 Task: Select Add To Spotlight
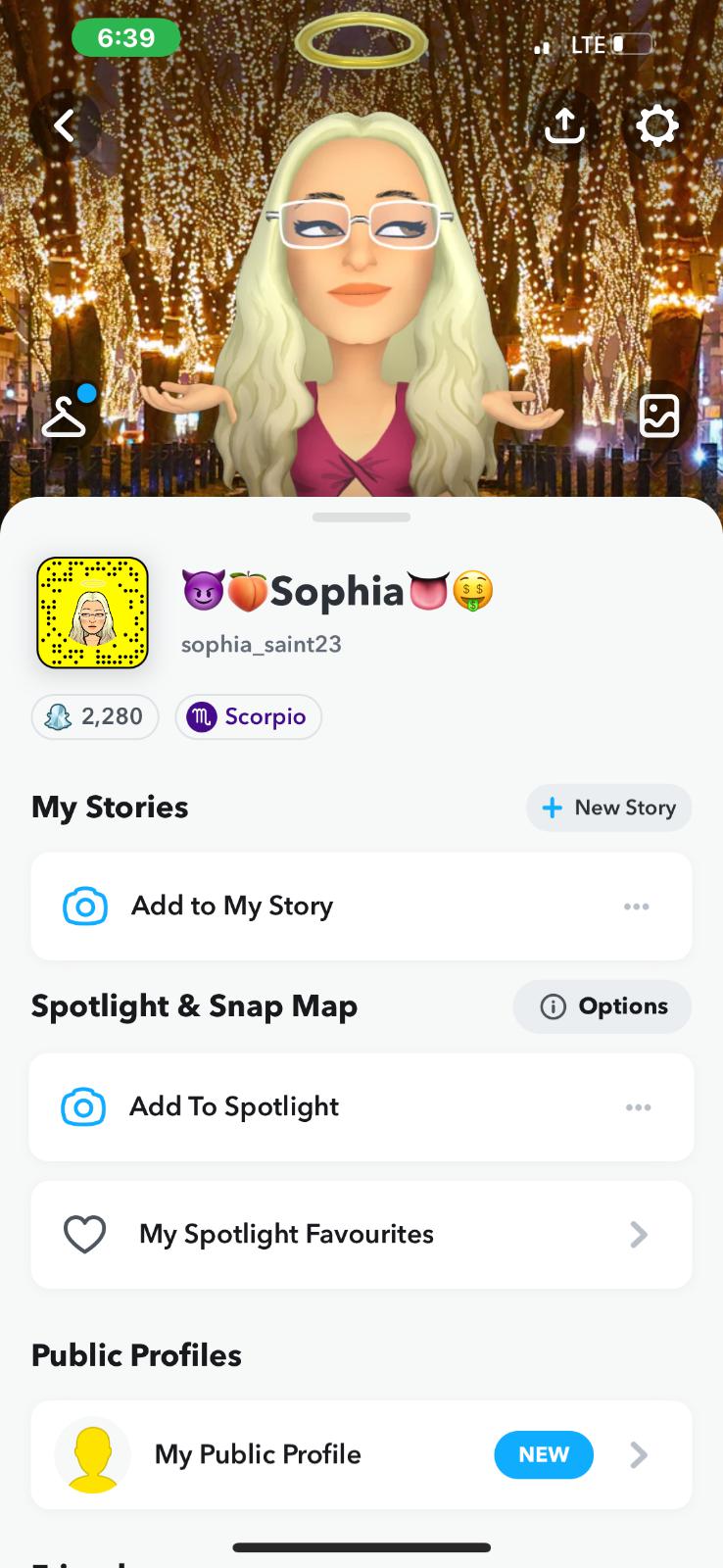[233, 1107]
